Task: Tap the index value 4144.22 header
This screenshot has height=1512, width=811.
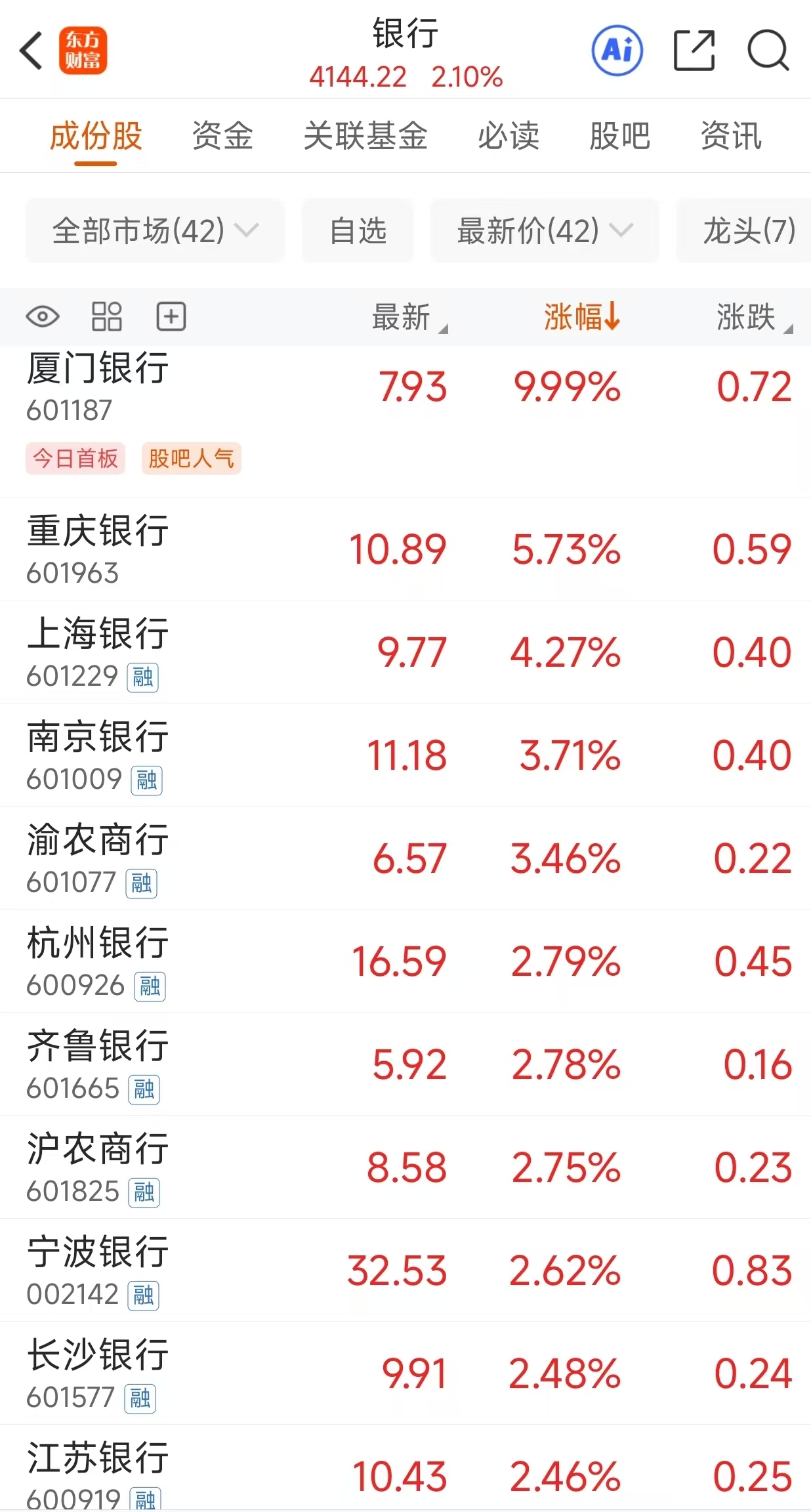Action: 358,77
